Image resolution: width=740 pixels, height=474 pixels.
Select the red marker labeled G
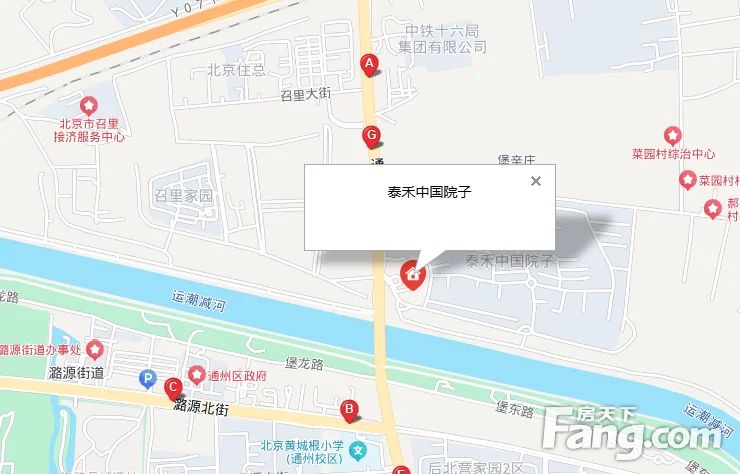371,136
